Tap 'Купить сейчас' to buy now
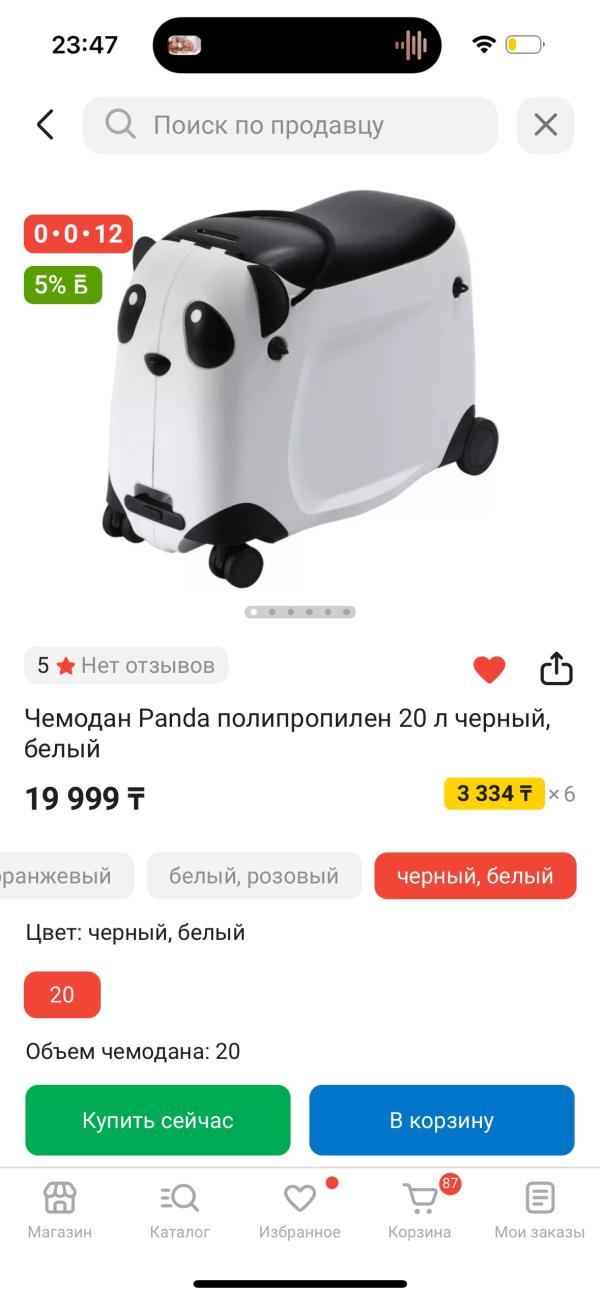 tap(158, 1120)
